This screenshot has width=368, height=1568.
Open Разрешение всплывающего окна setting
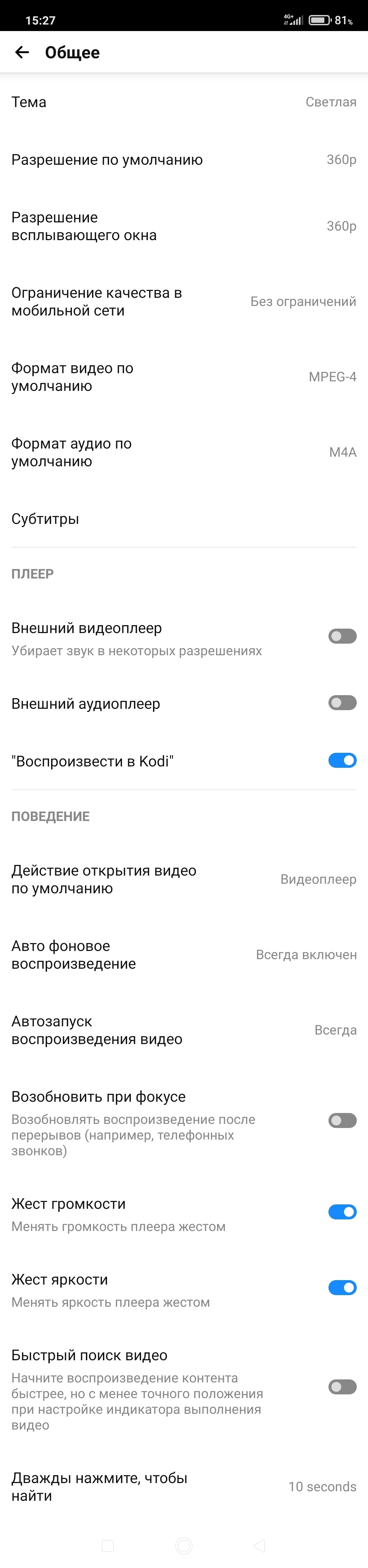[x=184, y=226]
